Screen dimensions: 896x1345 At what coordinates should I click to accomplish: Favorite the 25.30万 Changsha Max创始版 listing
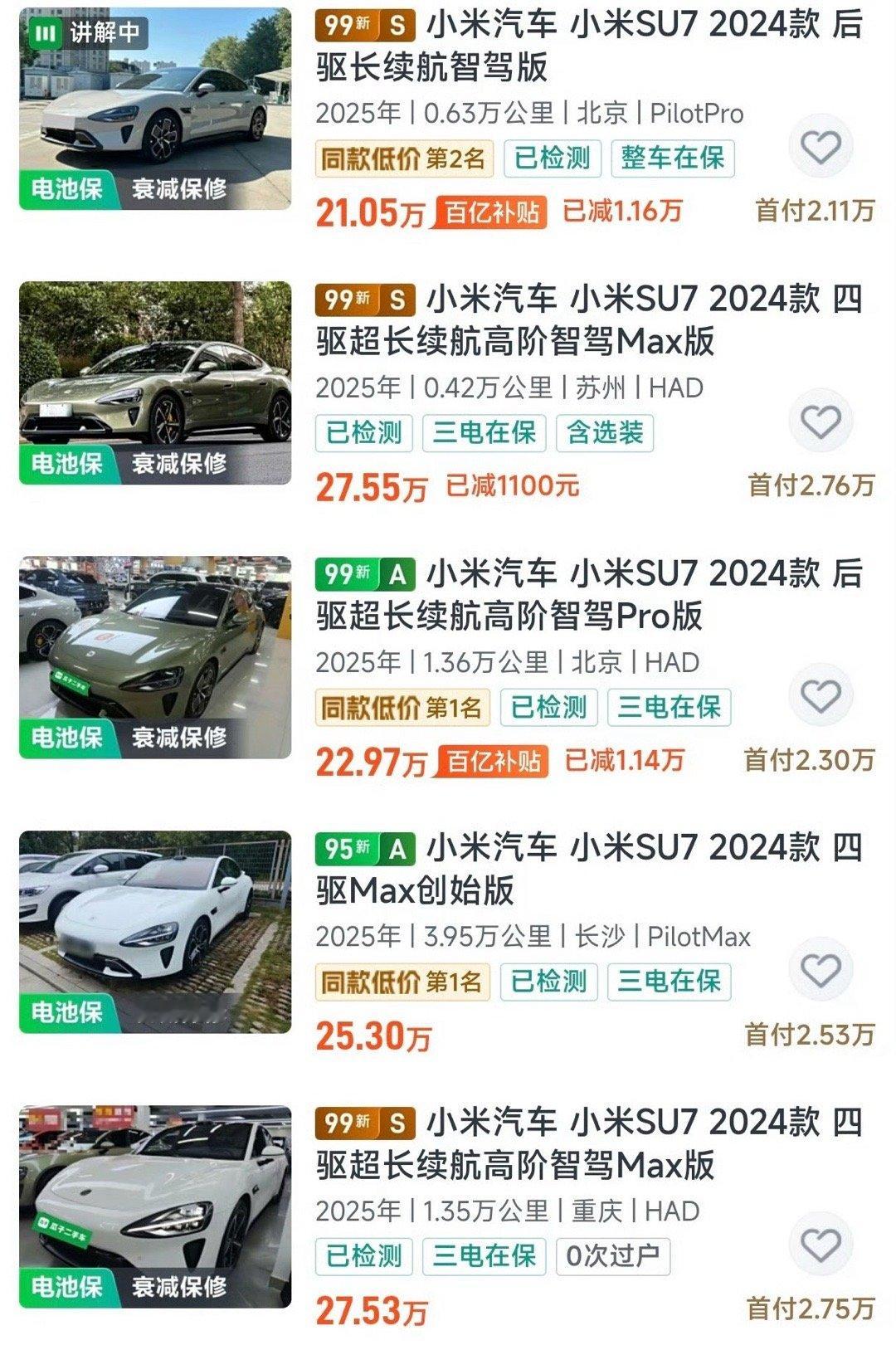pos(821,969)
